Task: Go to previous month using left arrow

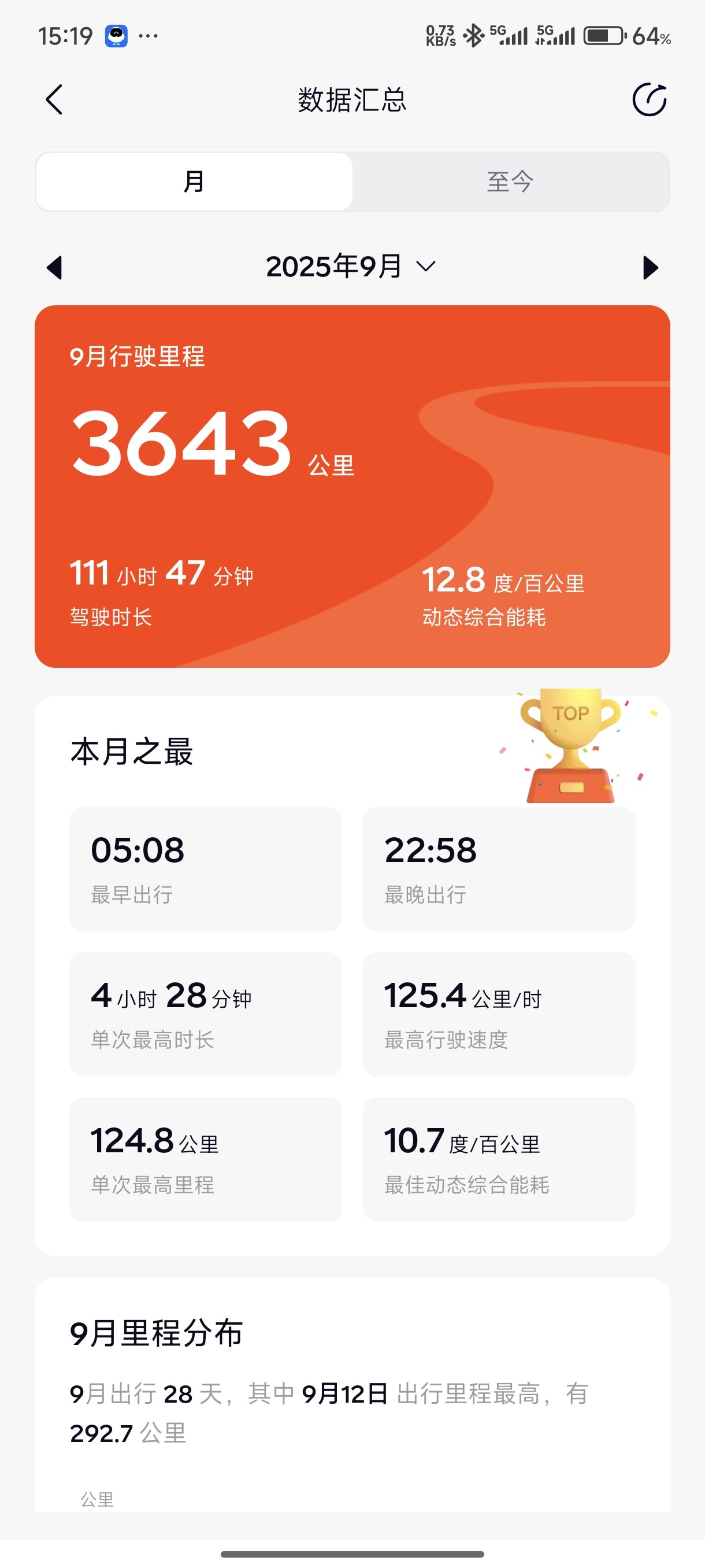Action: click(55, 266)
